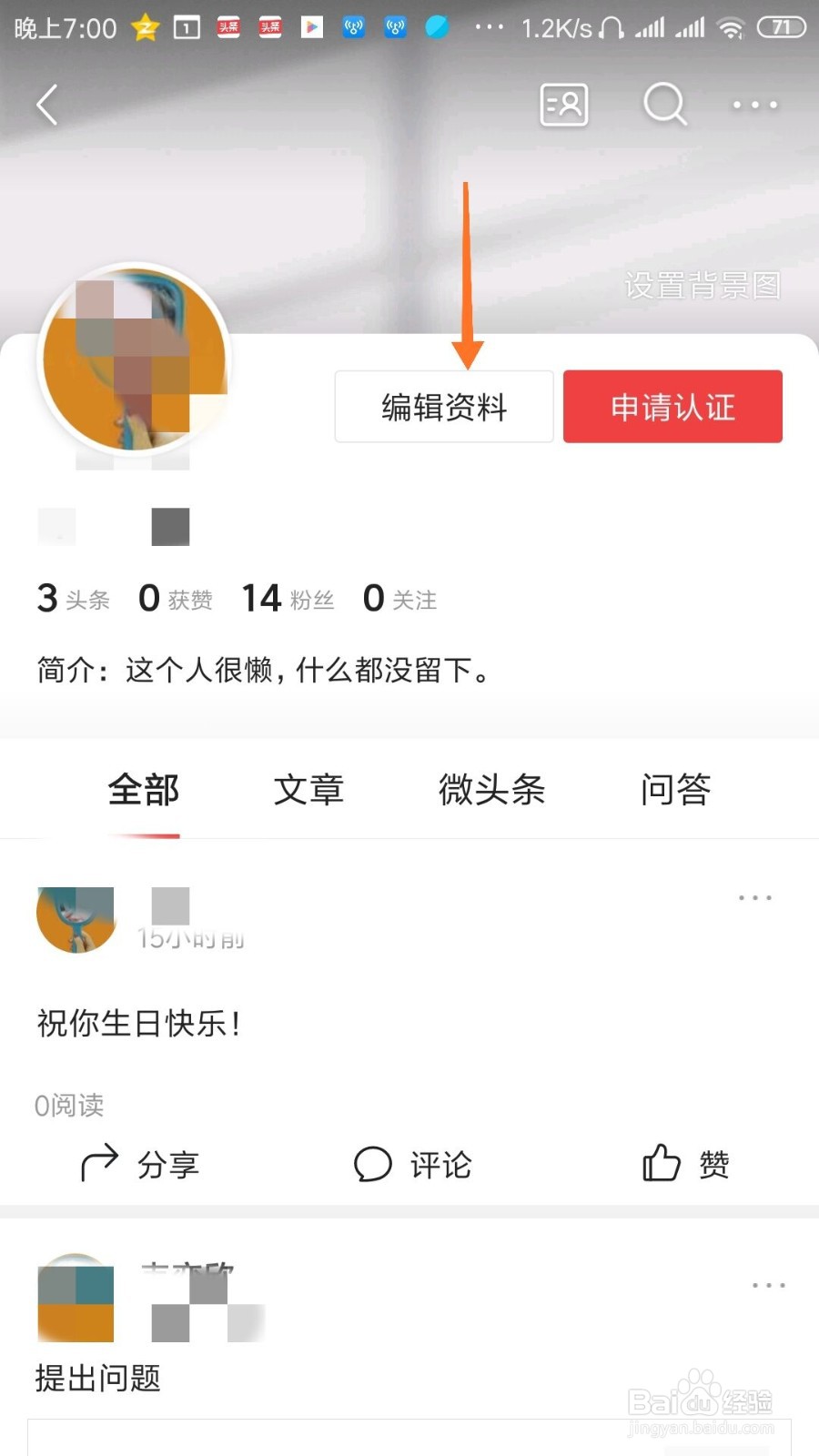The image size is (819, 1456).
Task: Open the three-dot menu on the birthday post
Action: 755,897
